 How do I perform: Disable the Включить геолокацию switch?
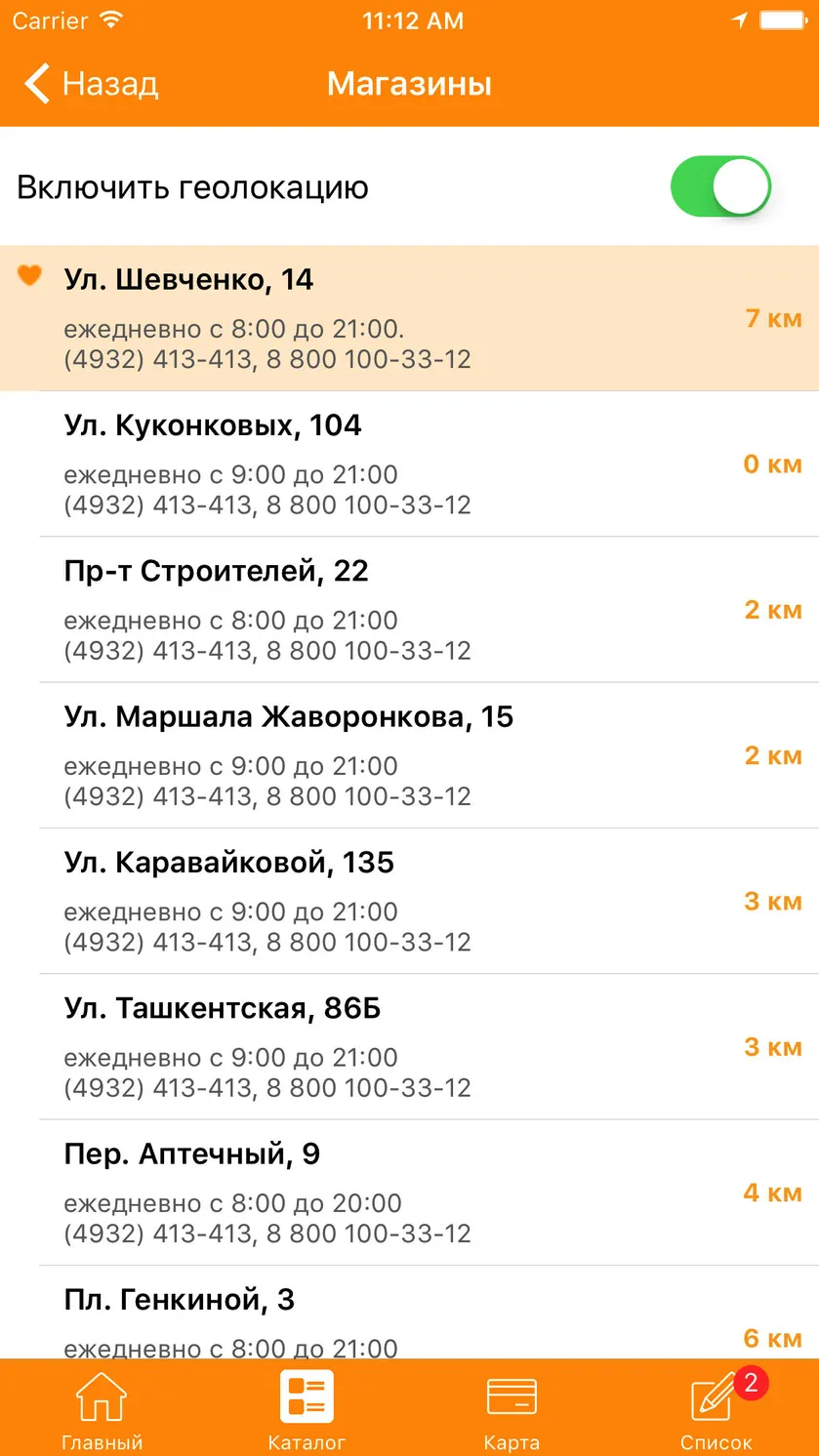720,186
